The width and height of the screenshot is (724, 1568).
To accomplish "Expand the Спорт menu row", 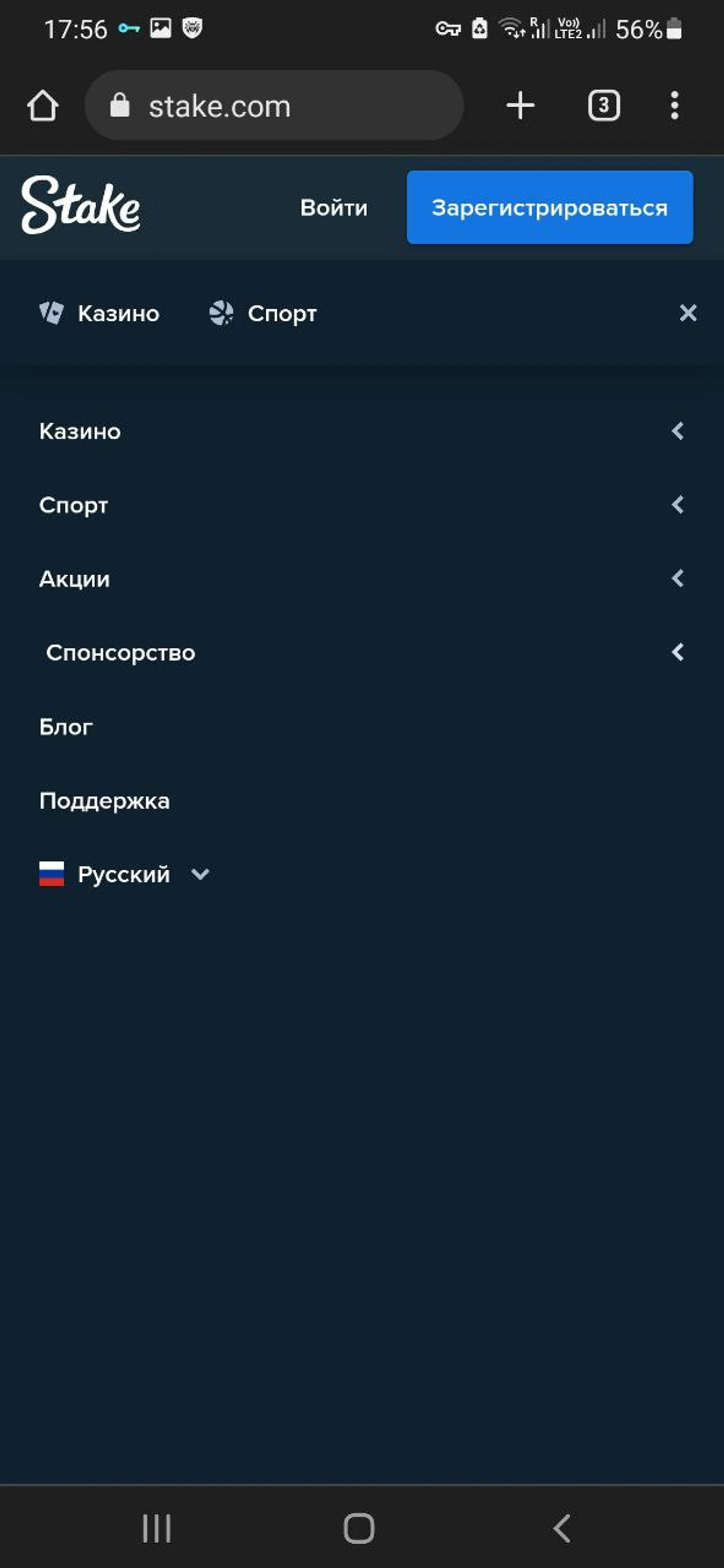I will click(x=362, y=505).
